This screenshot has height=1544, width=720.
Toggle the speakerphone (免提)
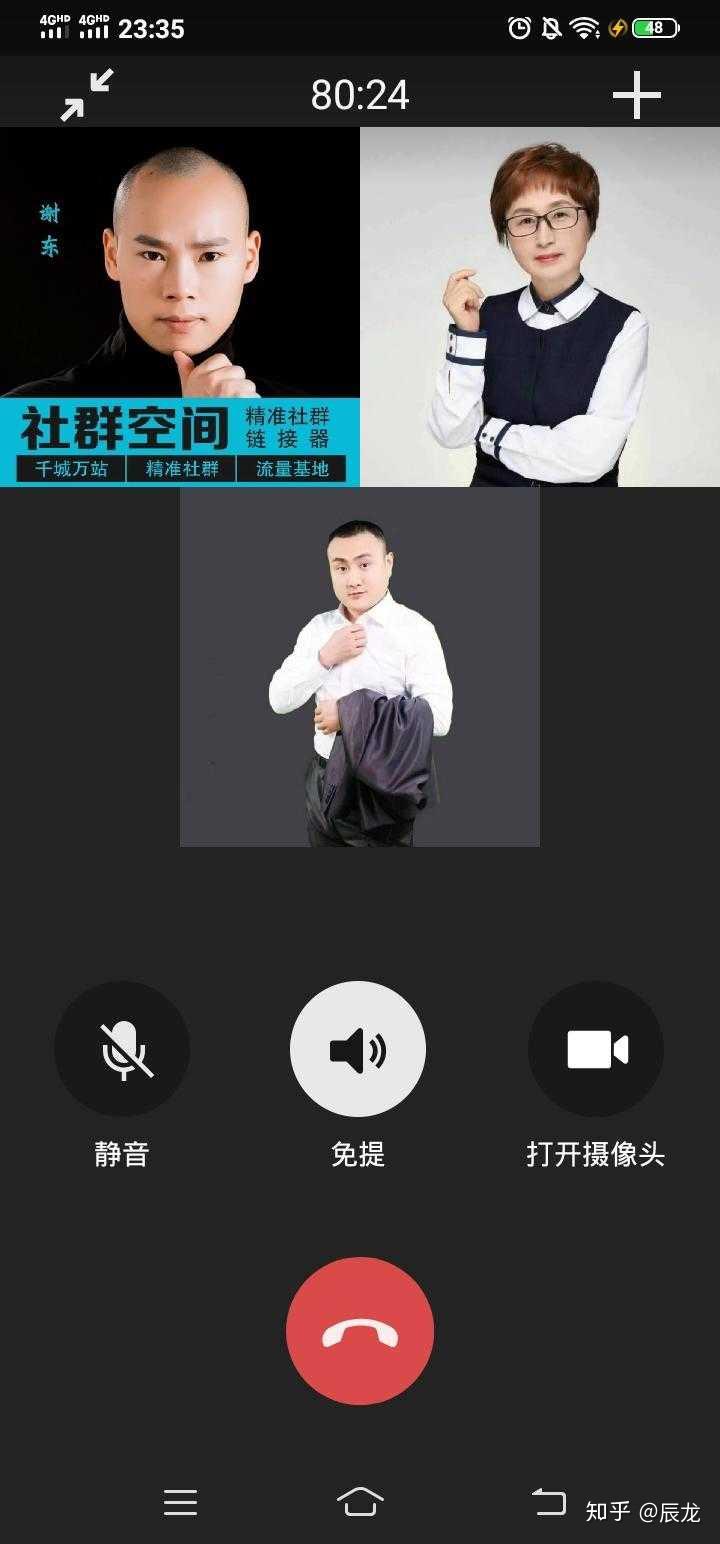tap(358, 1049)
